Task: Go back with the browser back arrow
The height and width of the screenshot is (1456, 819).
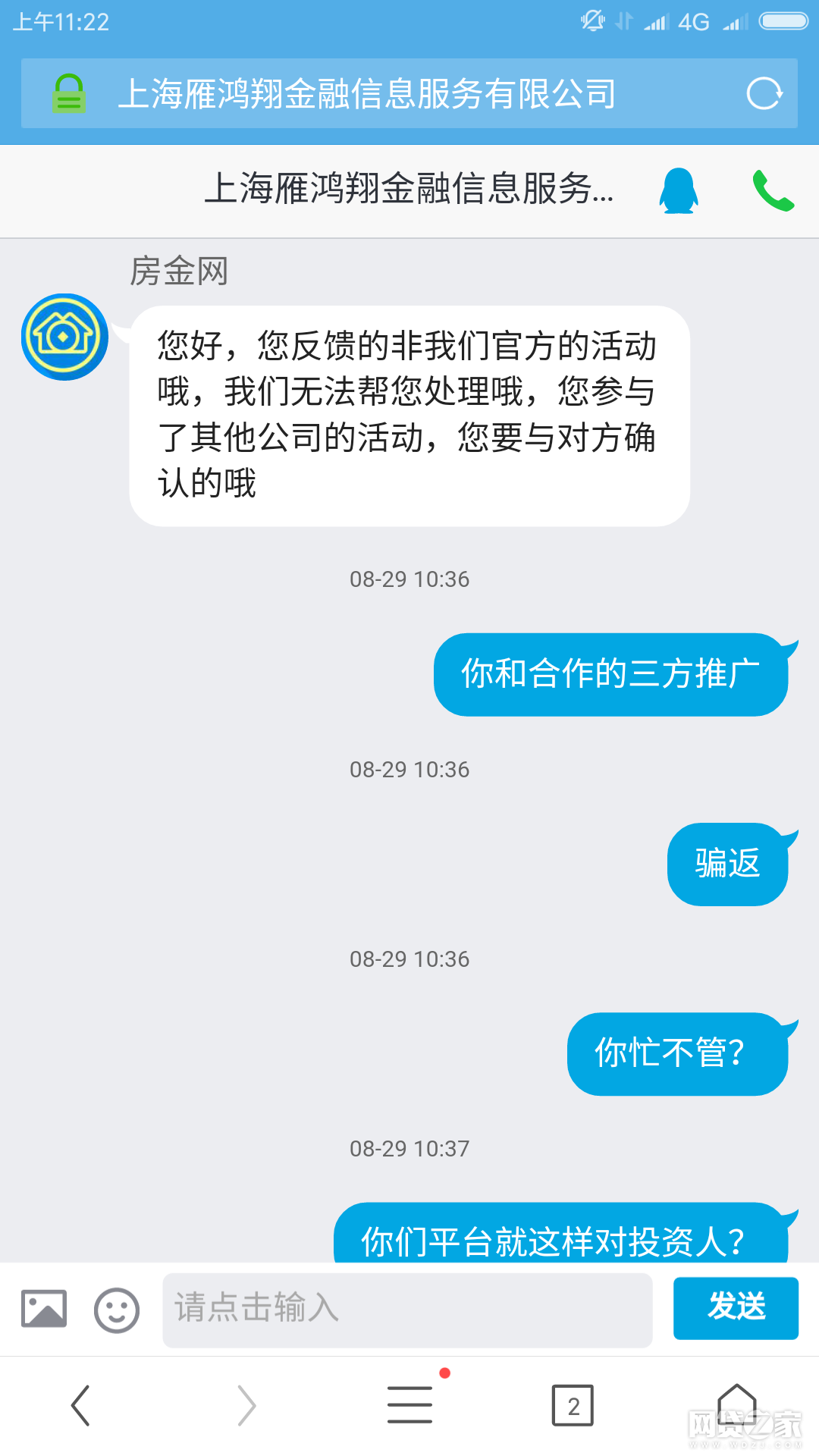Action: [x=81, y=1405]
